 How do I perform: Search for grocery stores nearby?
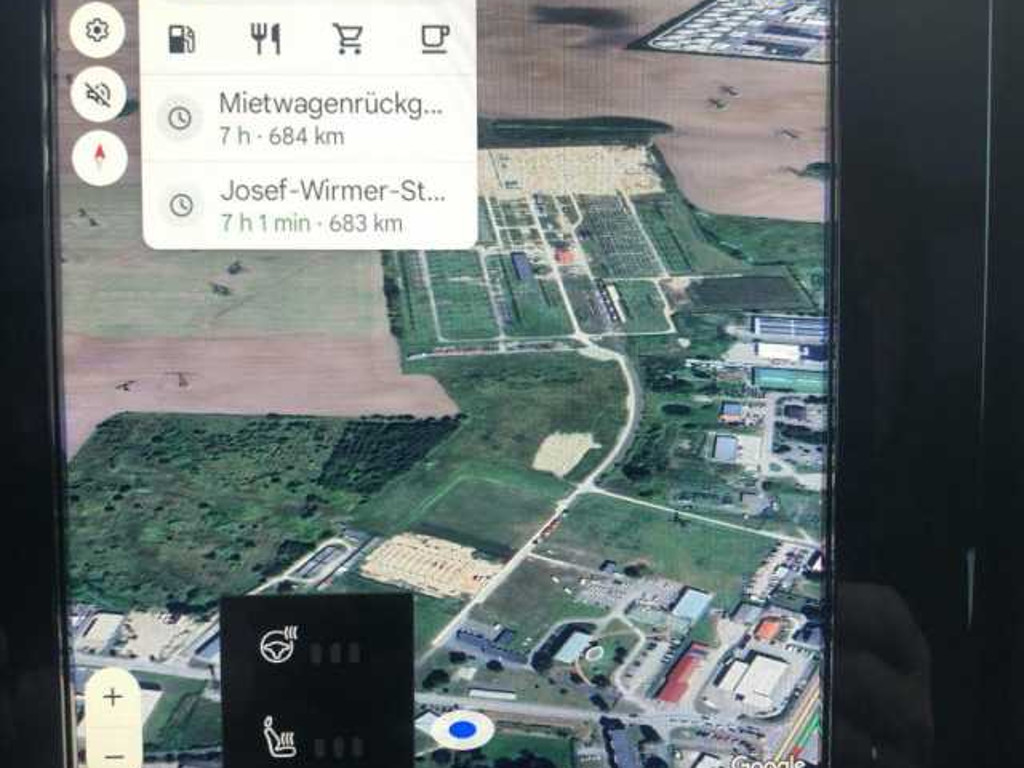coord(348,39)
